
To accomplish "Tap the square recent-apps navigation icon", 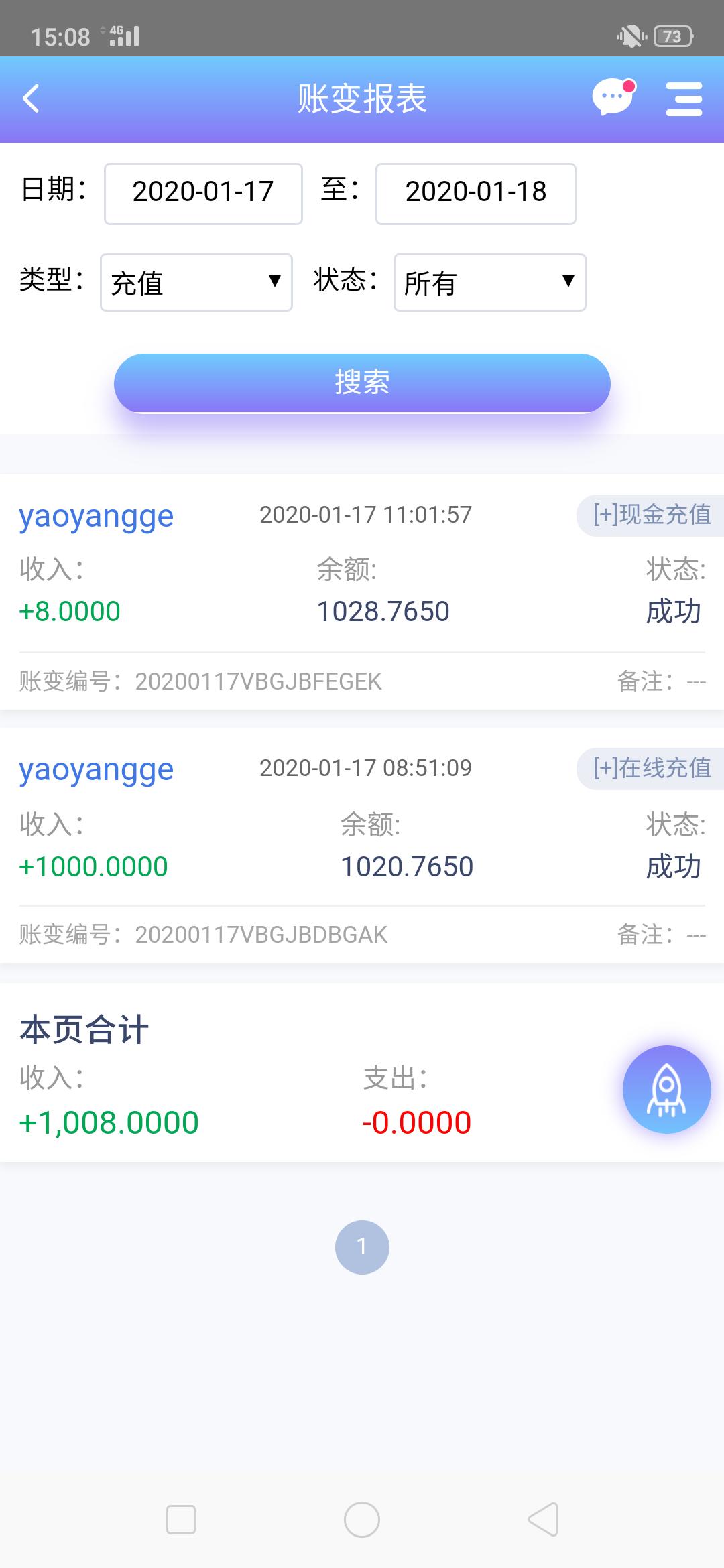I will [180, 1520].
